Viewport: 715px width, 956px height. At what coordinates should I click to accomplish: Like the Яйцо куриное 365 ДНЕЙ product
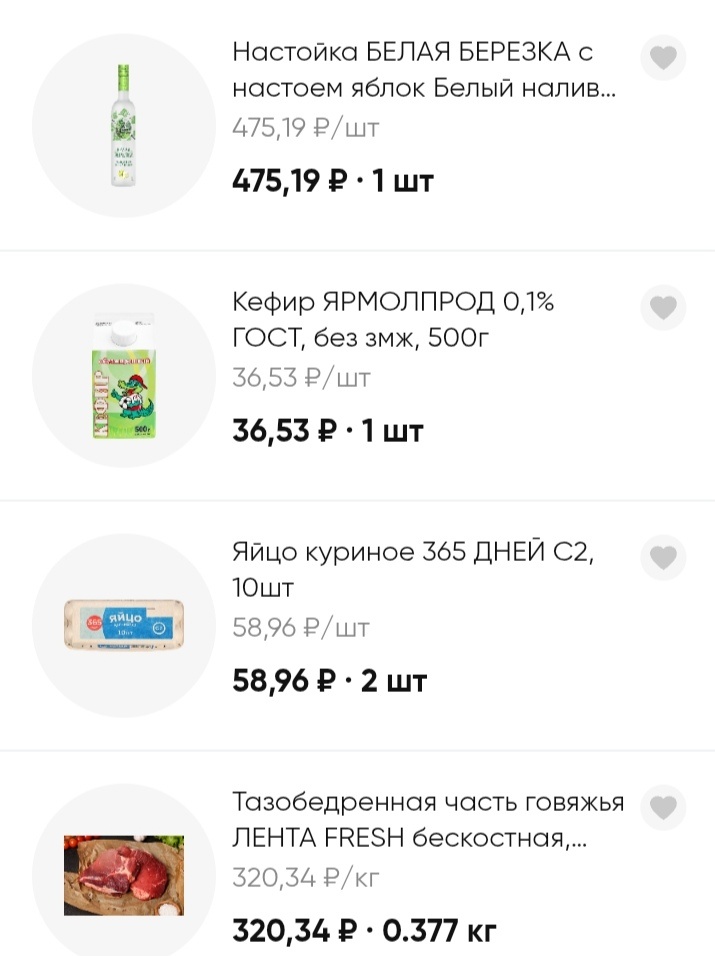click(x=663, y=557)
